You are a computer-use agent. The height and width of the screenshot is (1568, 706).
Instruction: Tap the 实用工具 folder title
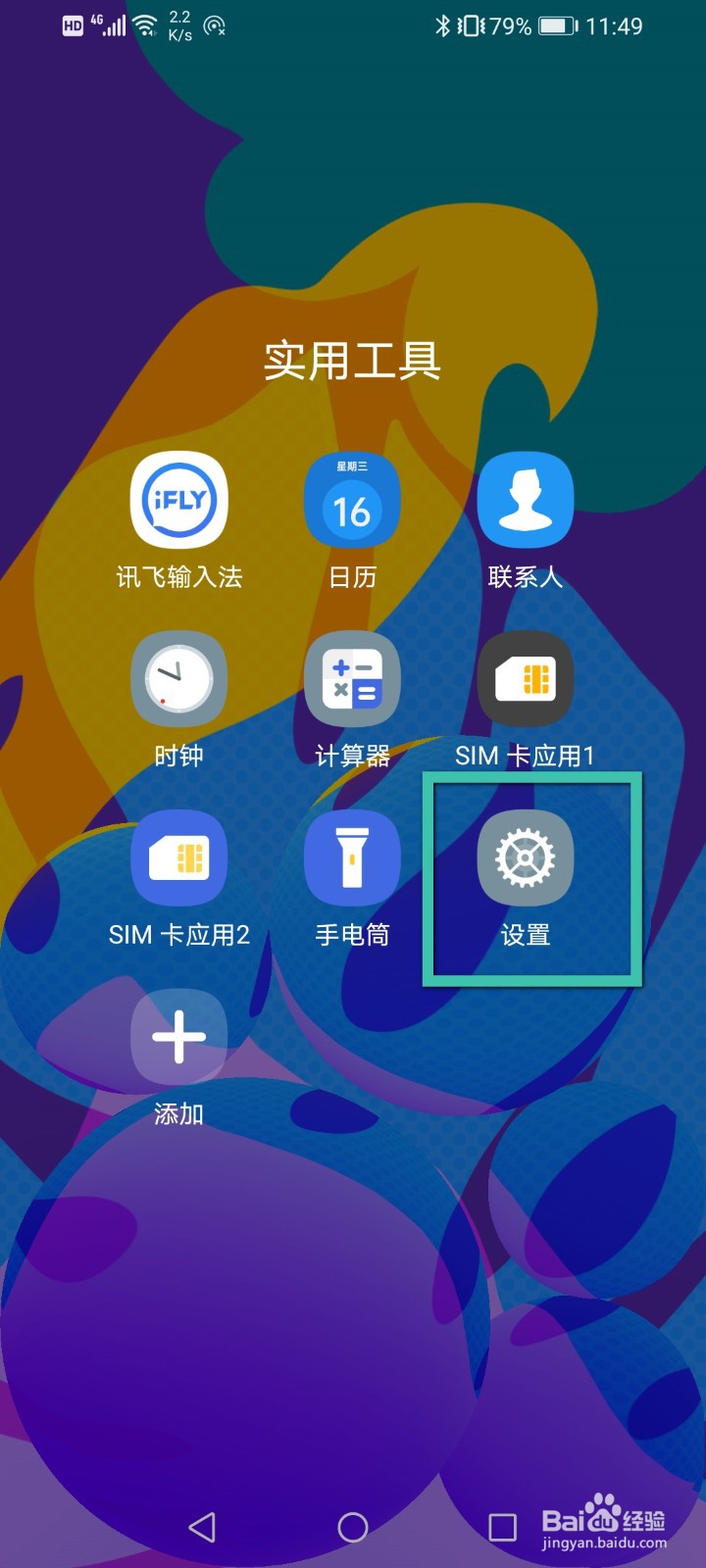353,363
